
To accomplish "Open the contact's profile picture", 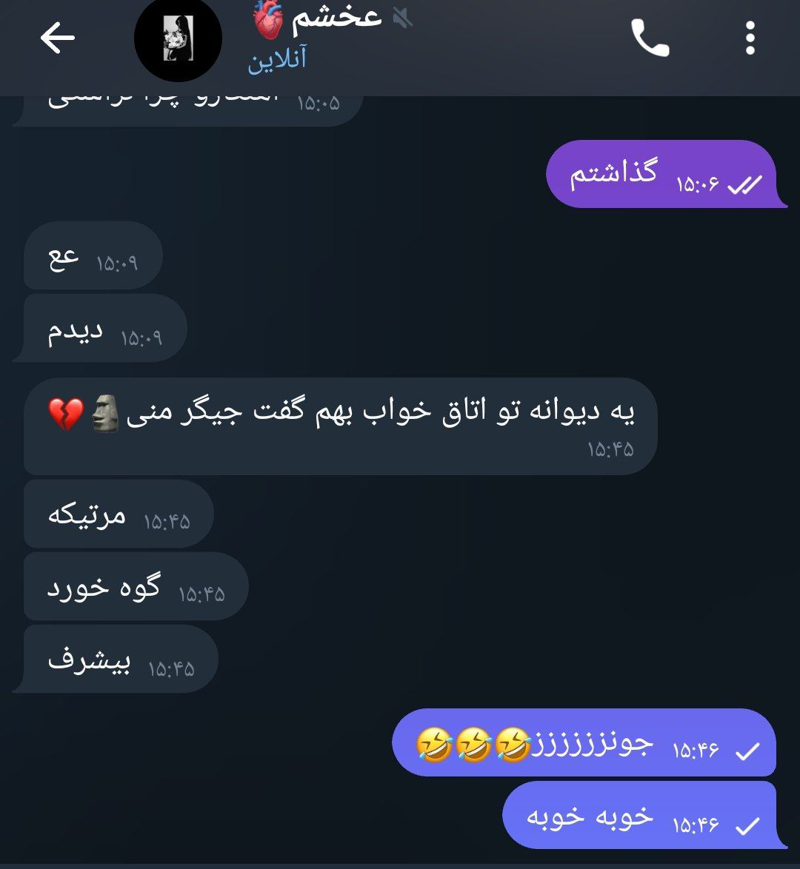I will pyautogui.click(x=177, y=39).
